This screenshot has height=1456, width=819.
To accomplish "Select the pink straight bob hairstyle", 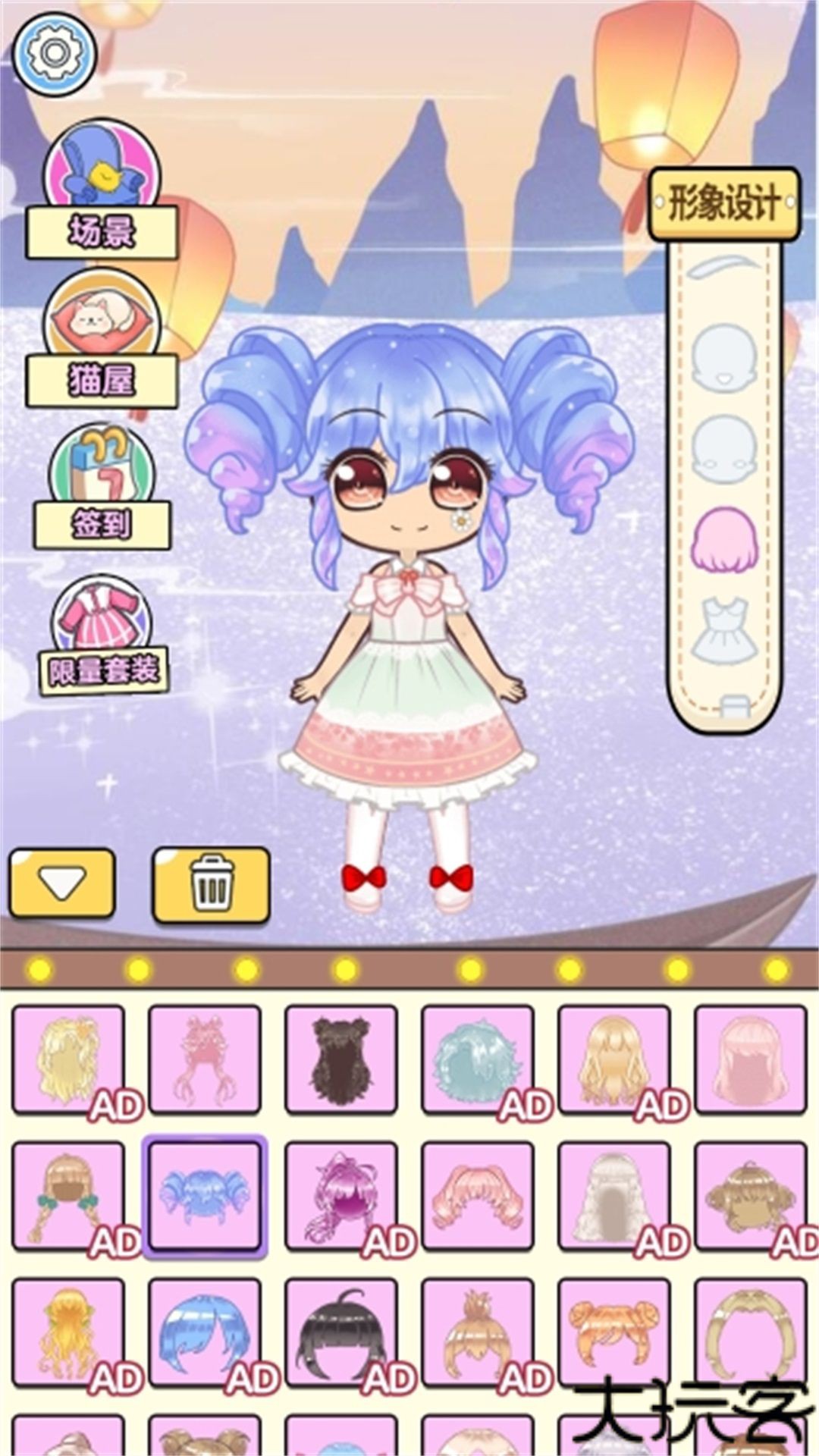I will click(x=751, y=1059).
